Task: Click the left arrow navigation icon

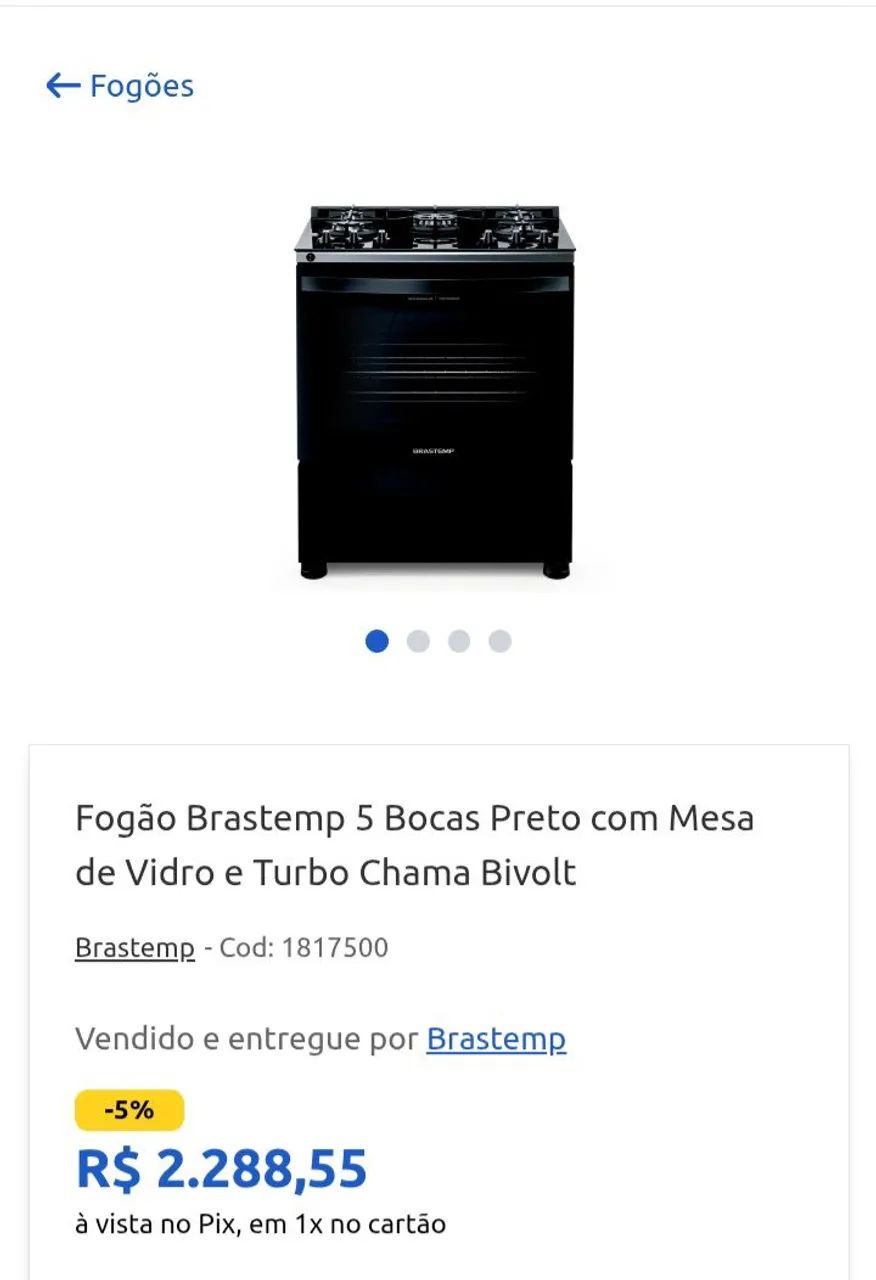Action: click(64, 86)
